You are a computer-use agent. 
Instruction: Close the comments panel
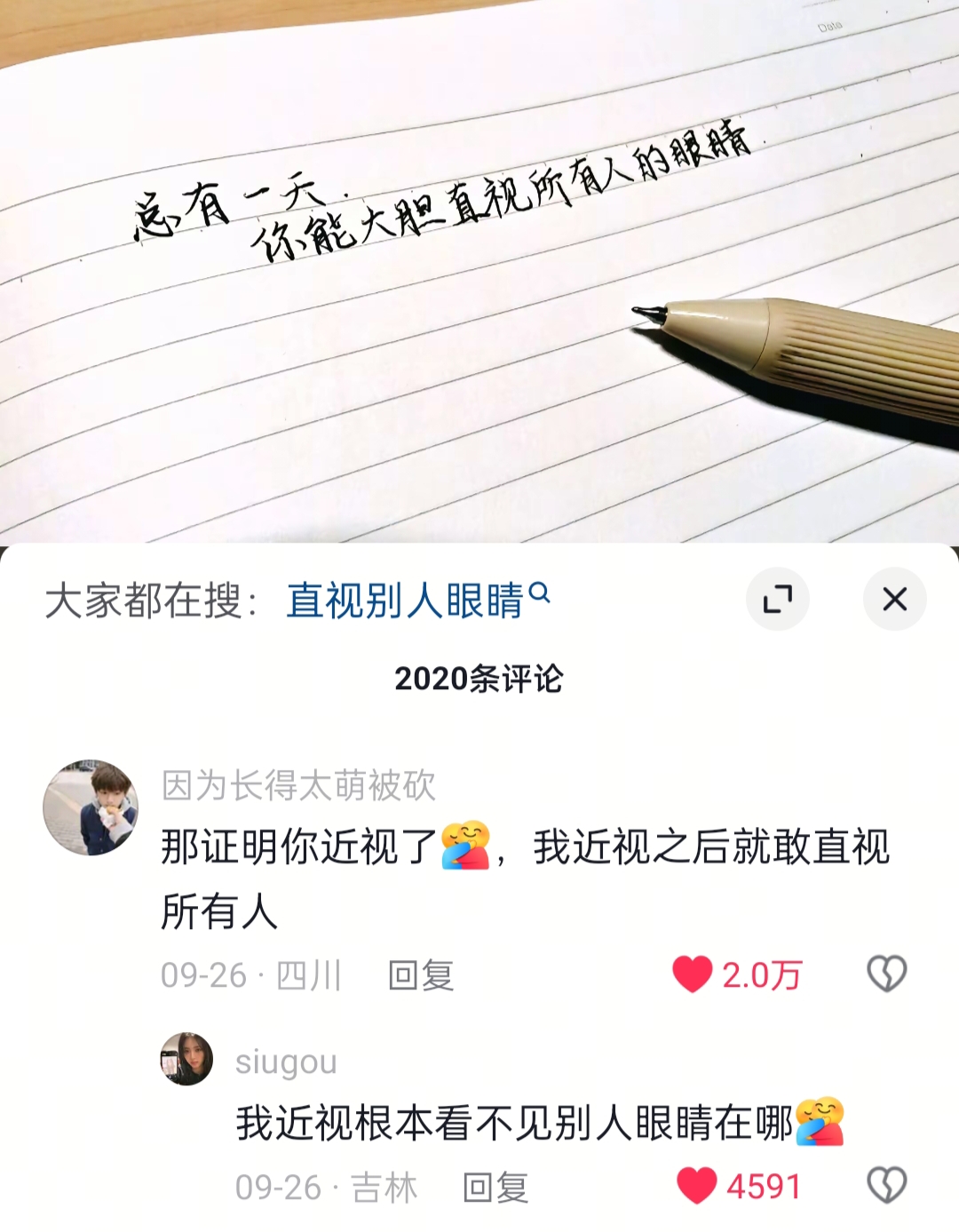[894, 600]
